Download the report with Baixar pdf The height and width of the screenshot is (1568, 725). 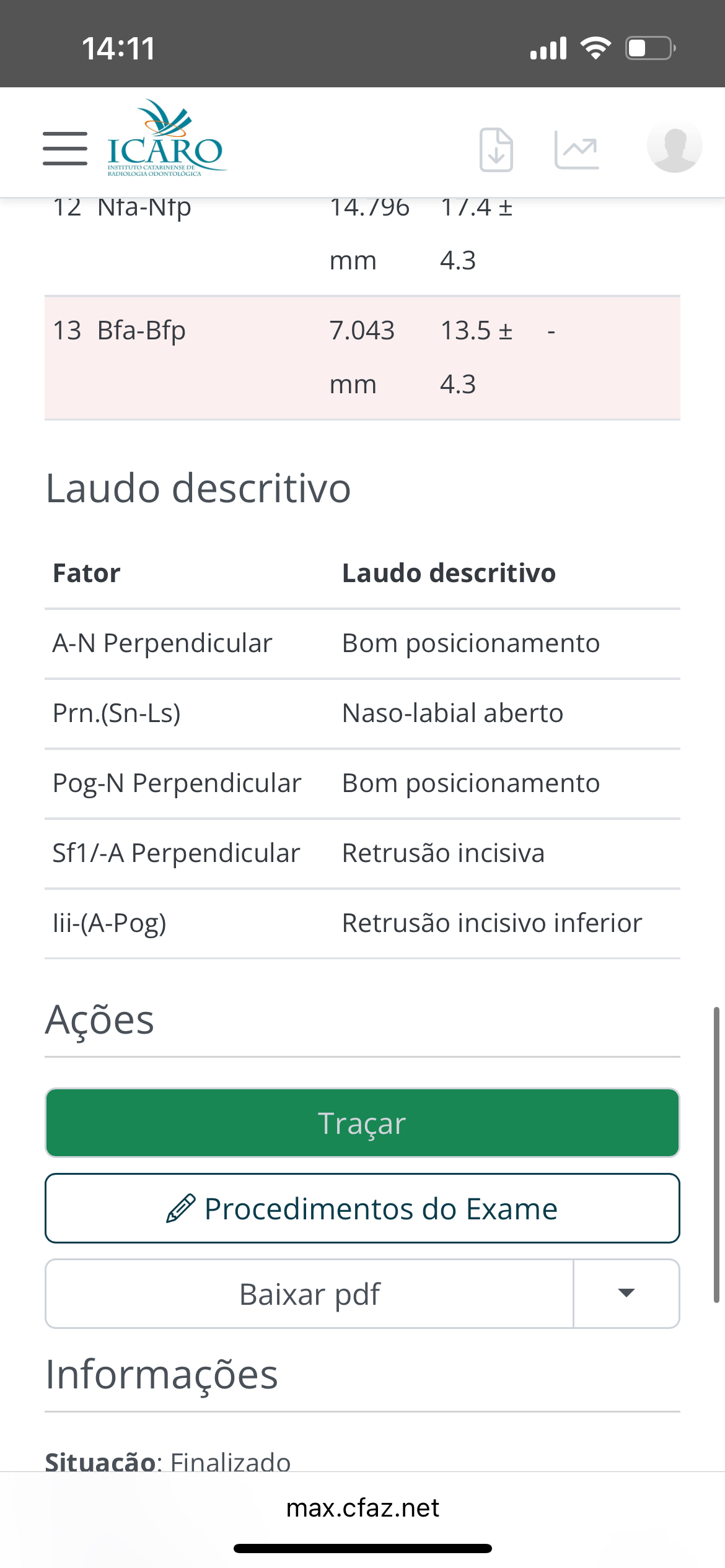click(x=310, y=1294)
